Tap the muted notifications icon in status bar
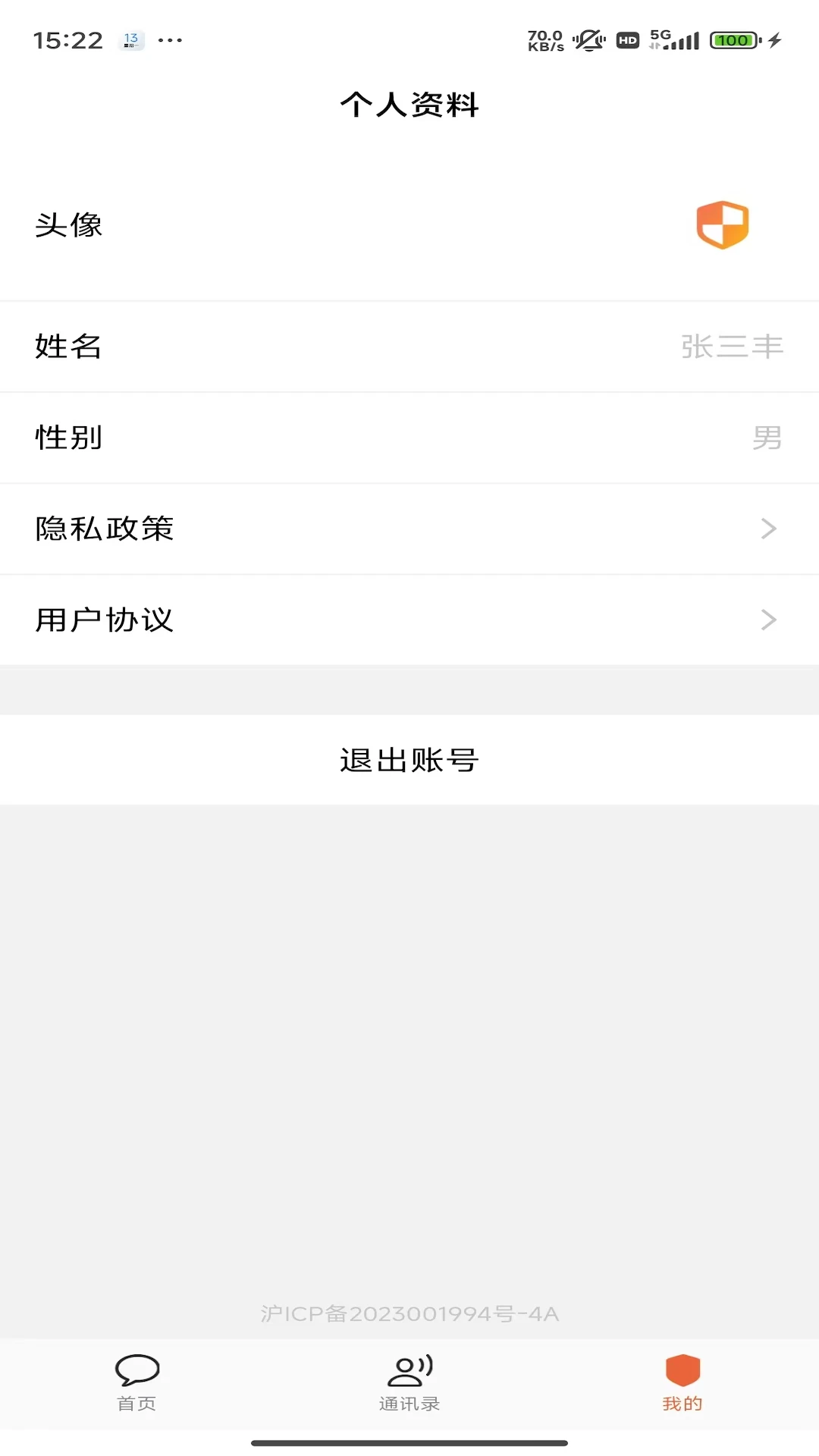This screenshot has width=819, height=1456. point(589,39)
